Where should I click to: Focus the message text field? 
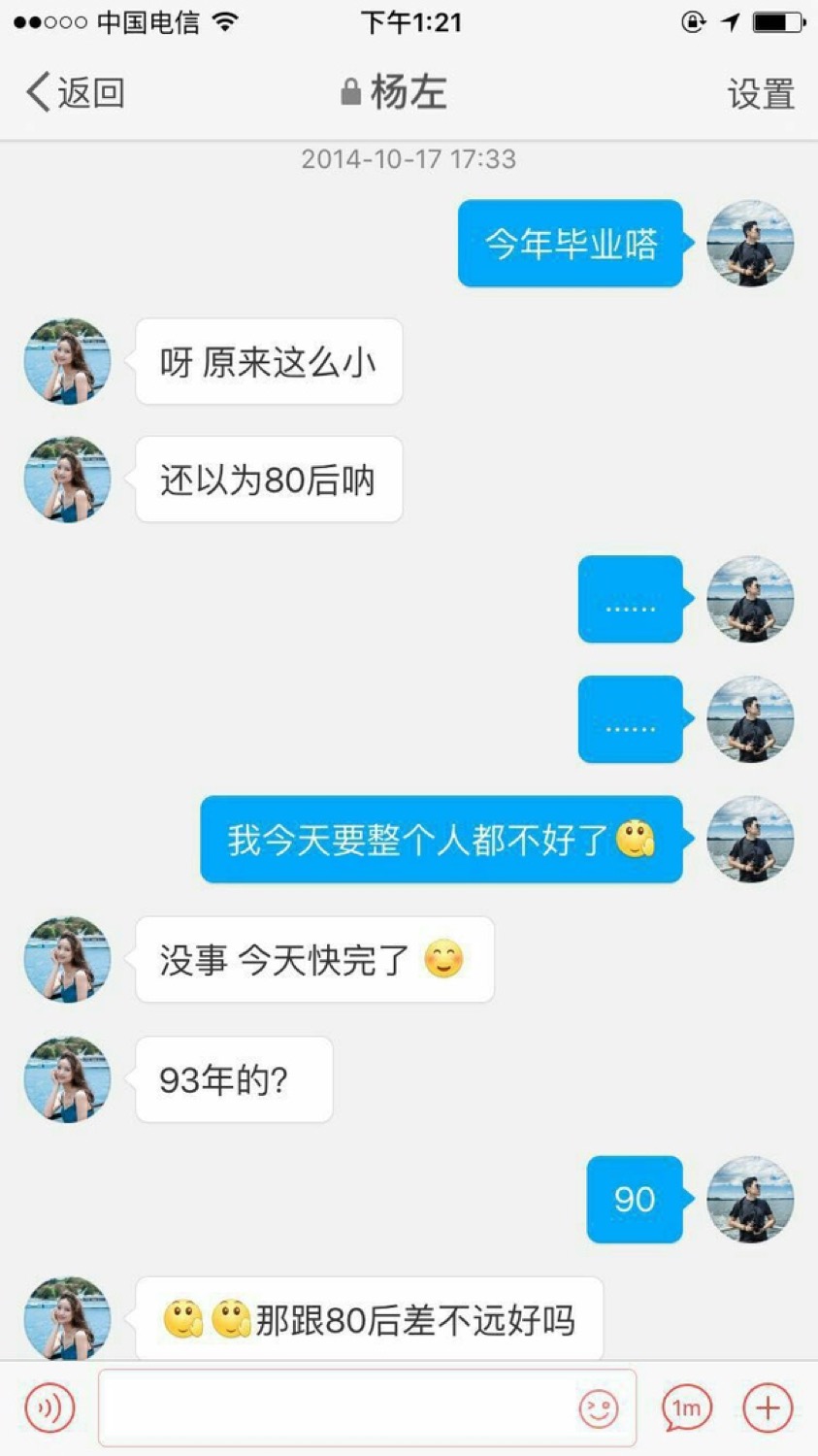[335, 1407]
